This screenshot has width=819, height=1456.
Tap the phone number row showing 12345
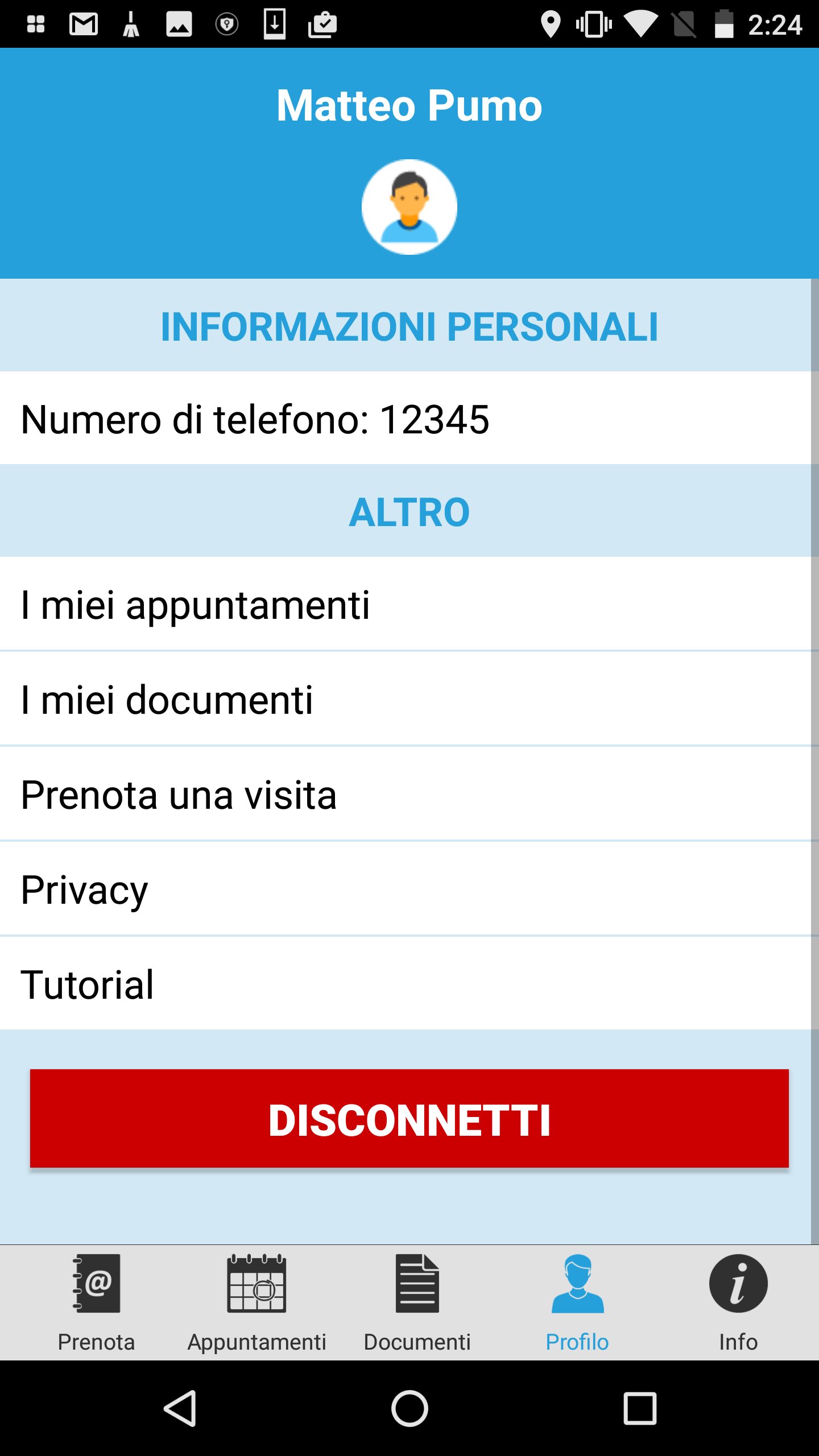pos(409,419)
